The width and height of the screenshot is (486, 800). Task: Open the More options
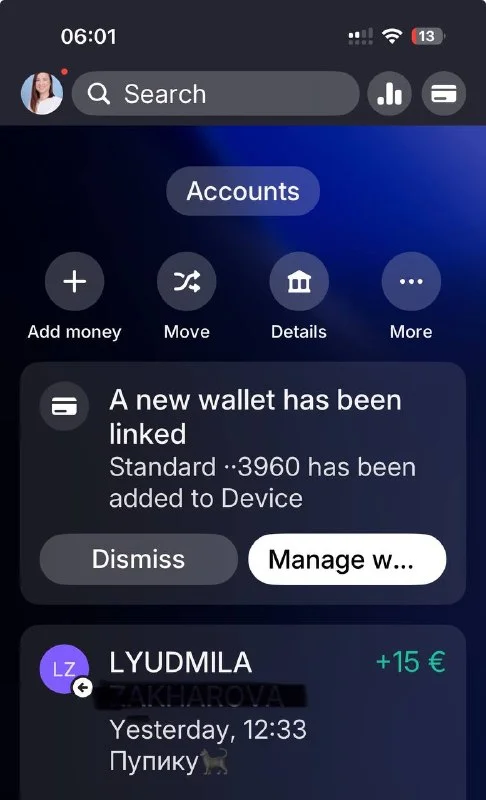(x=411, y=281)
